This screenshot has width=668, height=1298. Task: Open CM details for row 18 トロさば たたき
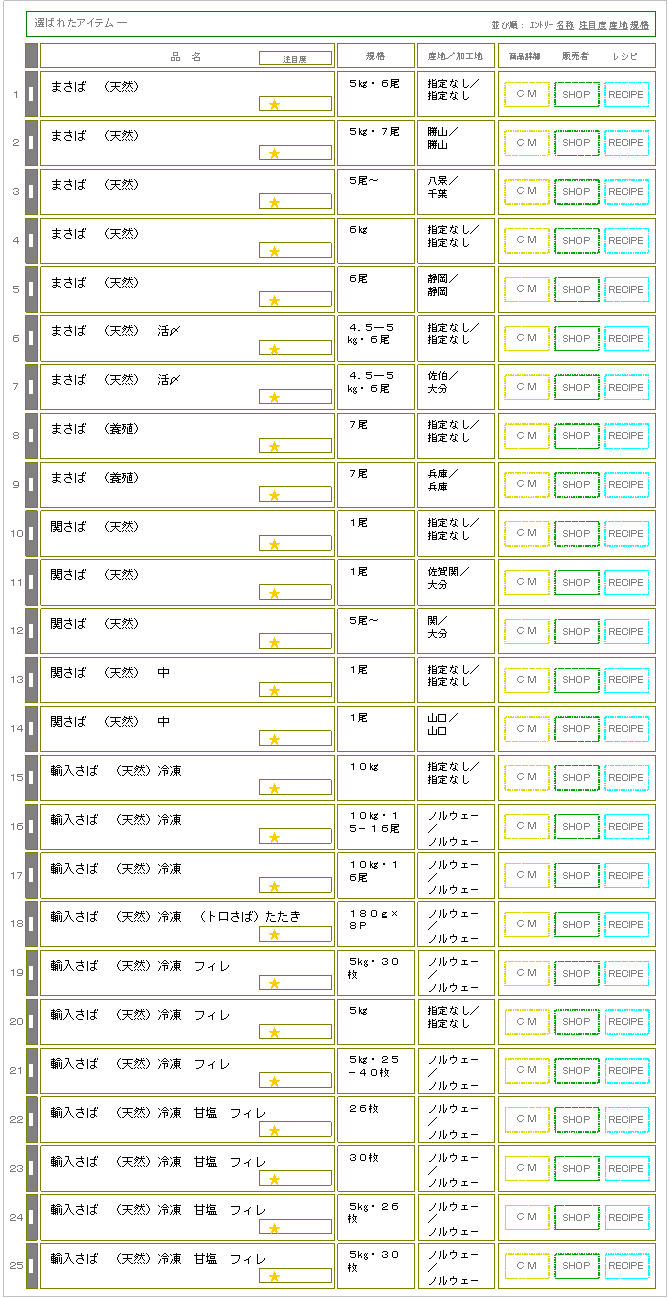(527, 925)
